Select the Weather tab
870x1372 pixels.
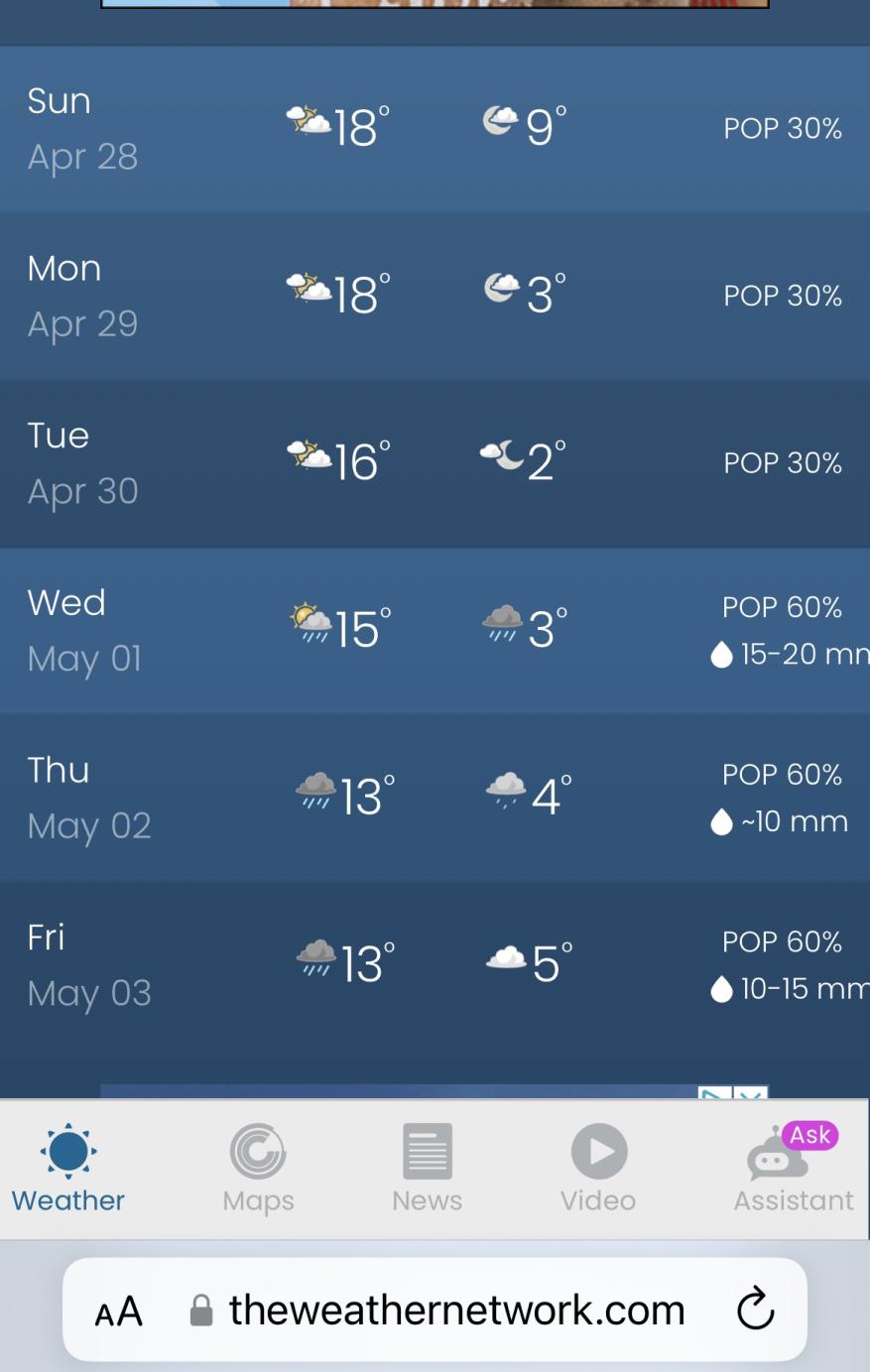tap(67, 1169)
